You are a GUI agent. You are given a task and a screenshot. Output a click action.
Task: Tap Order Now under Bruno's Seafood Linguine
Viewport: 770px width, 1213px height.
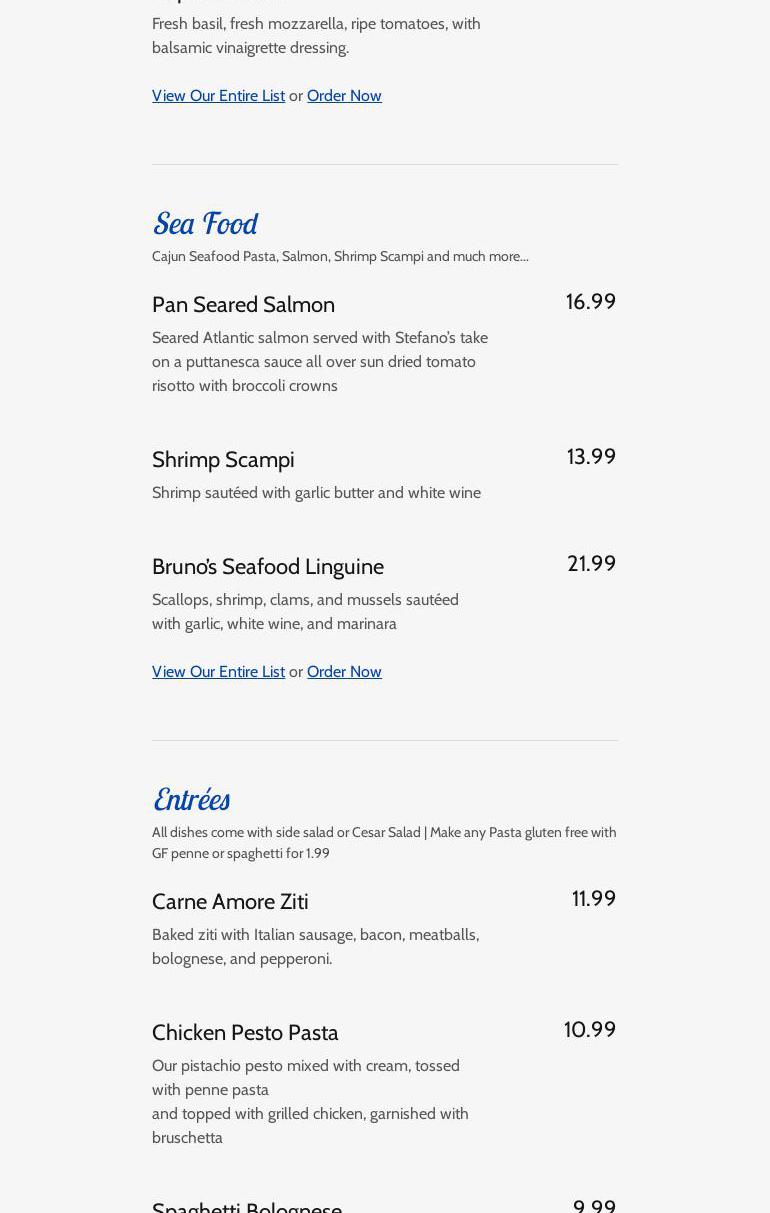coord(344,672)
